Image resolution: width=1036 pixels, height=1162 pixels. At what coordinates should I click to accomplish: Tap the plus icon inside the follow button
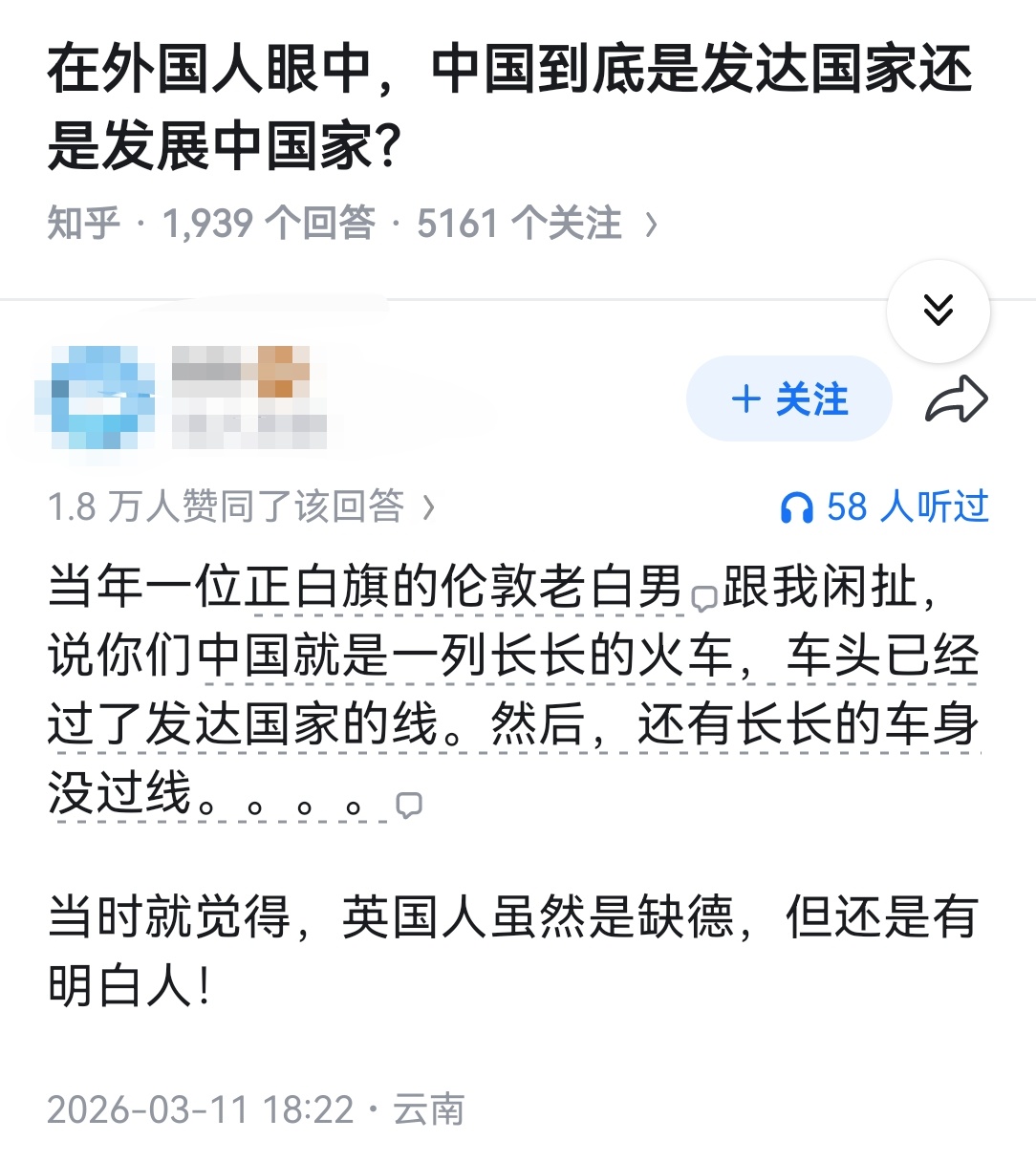click(x=746, y=400)
